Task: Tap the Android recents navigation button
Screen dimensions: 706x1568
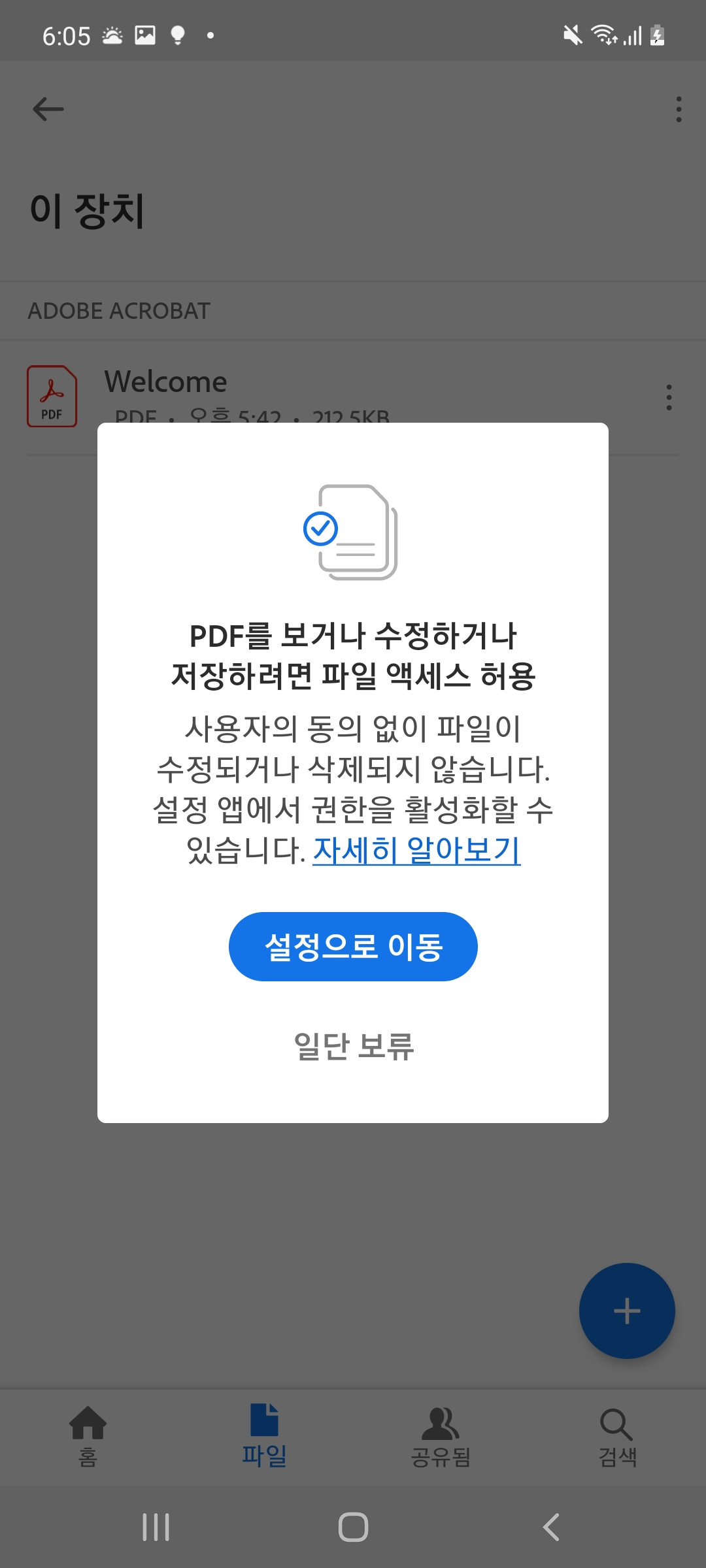Action: point(156,1528)
